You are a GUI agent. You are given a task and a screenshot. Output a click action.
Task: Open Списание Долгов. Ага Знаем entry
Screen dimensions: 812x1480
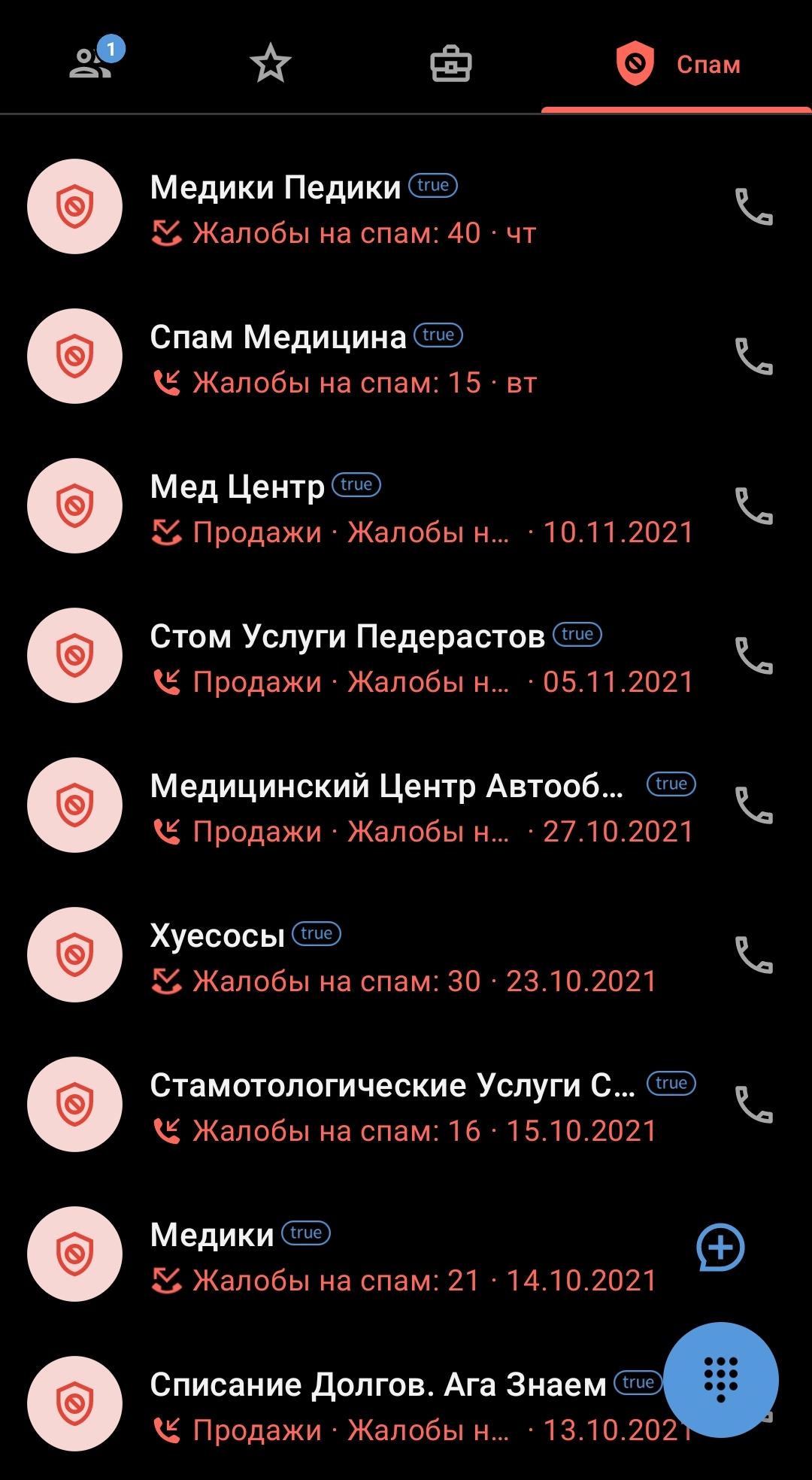[x=376, y=1405]
